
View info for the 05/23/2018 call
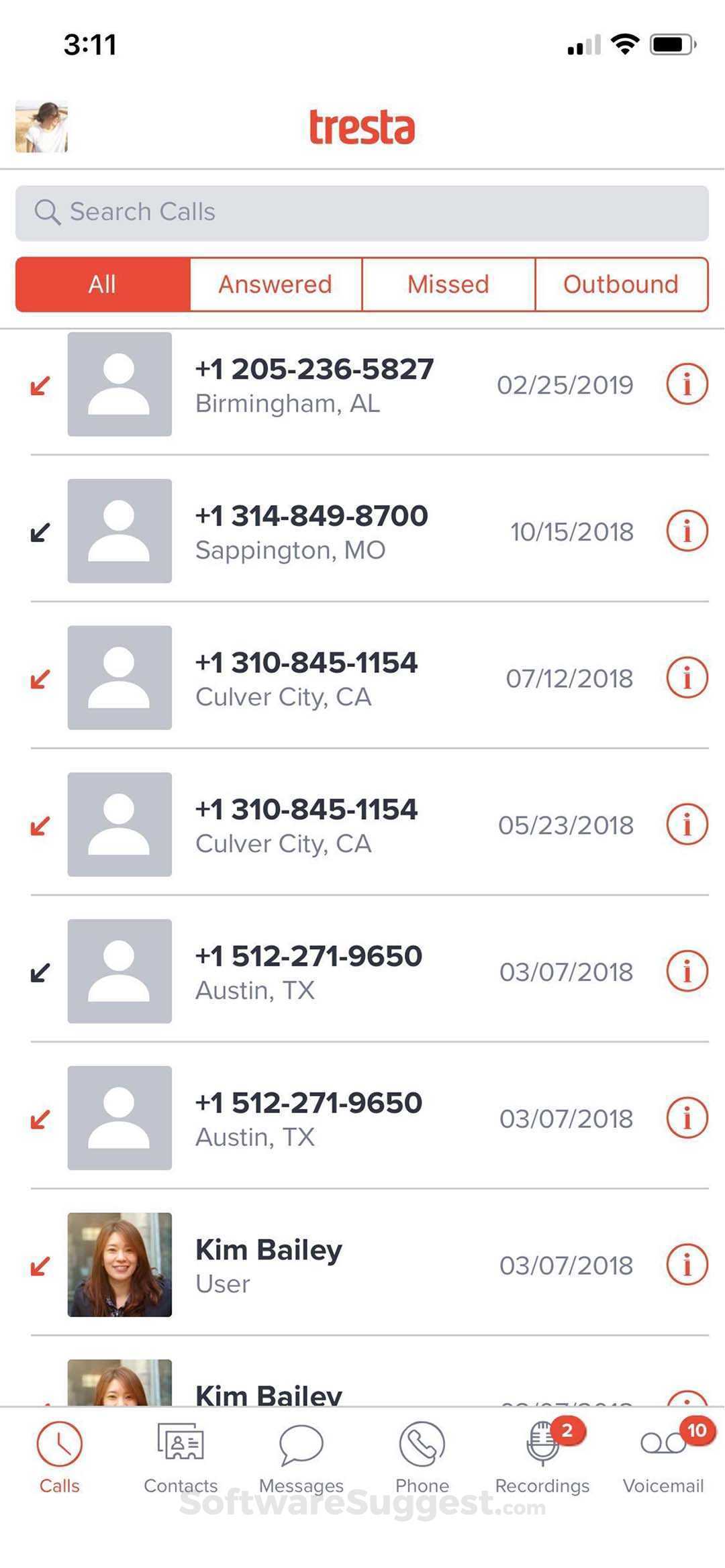click(686, 825)
